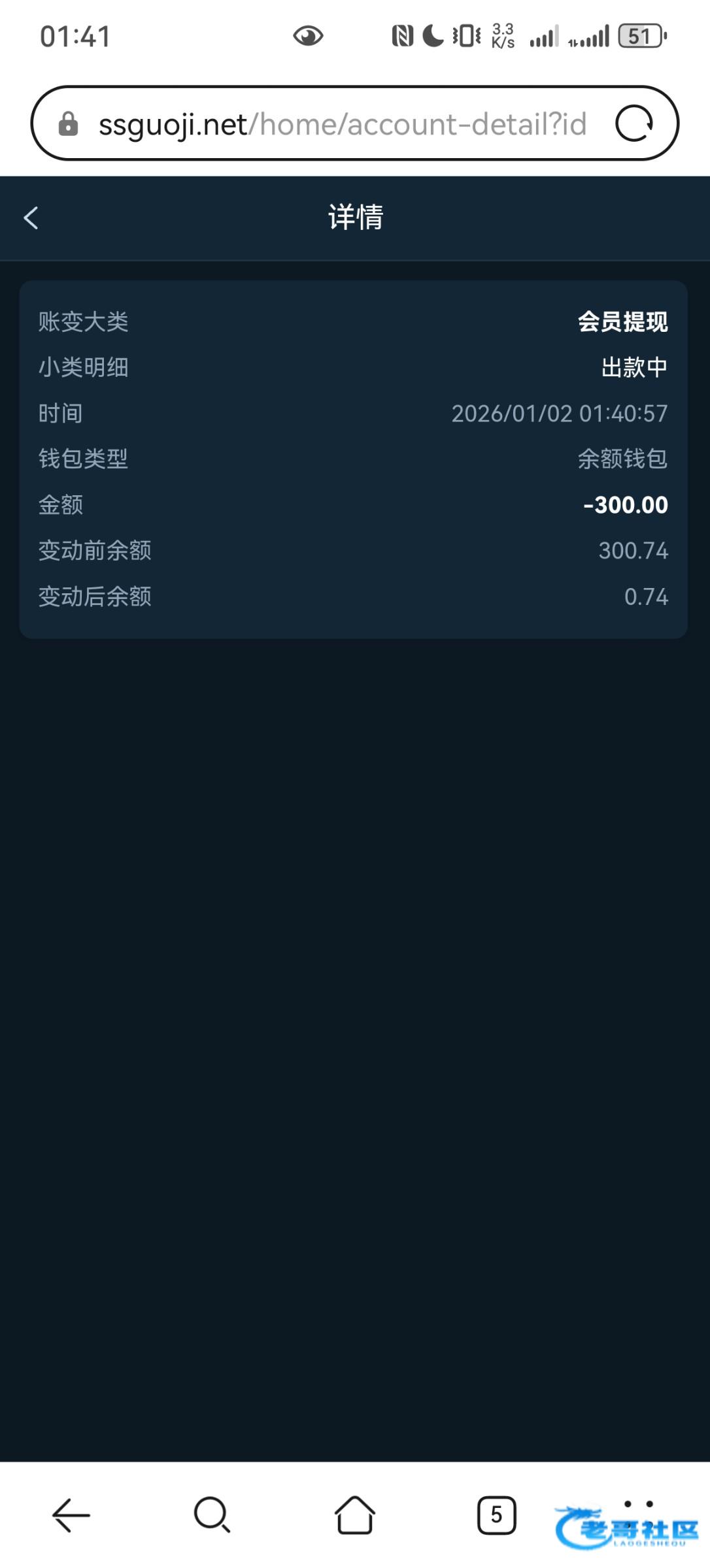710x1568 pixels.
Task: Reload the page with the refresh icon
Action: 634,123
